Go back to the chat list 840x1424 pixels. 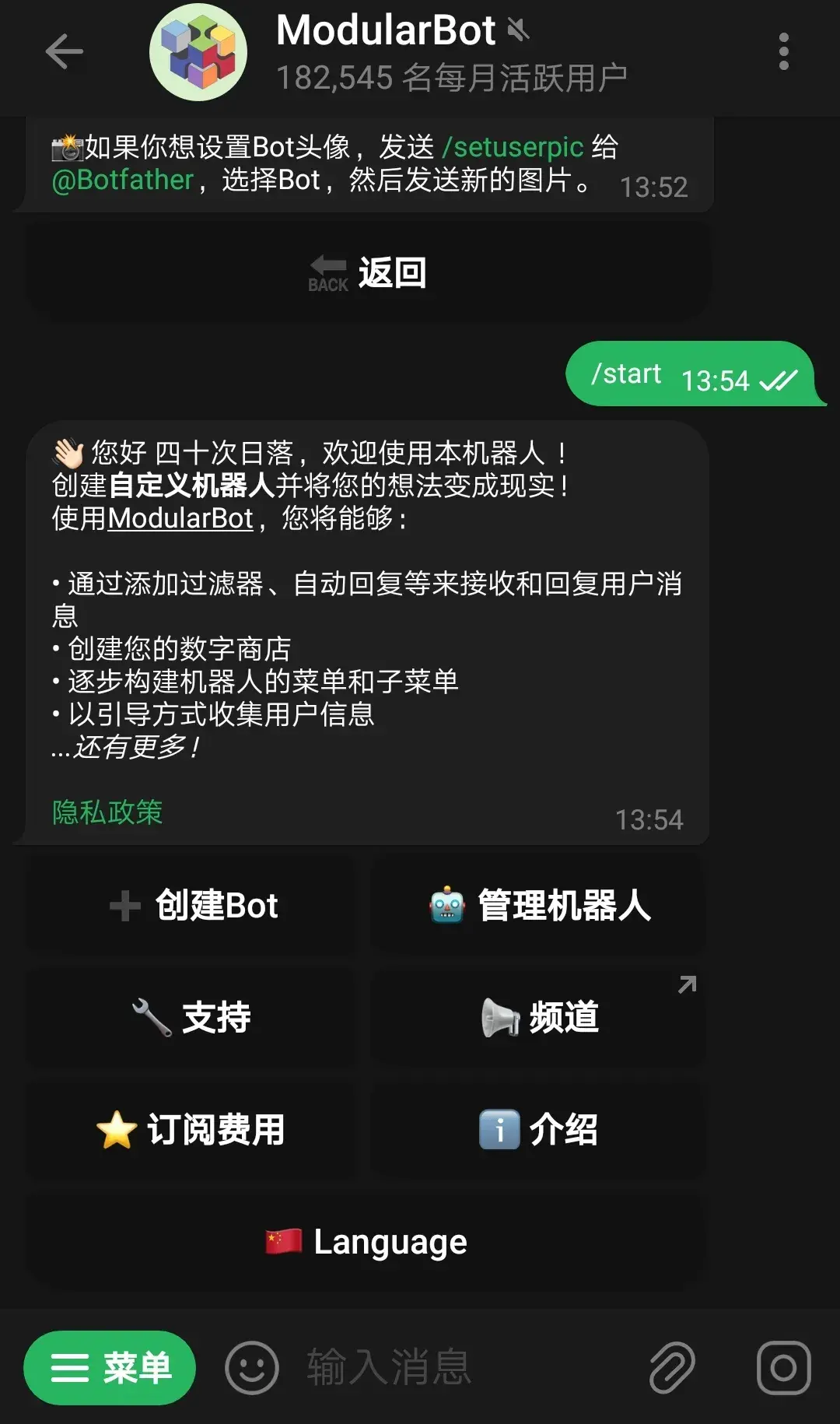(x=64, y=52)
